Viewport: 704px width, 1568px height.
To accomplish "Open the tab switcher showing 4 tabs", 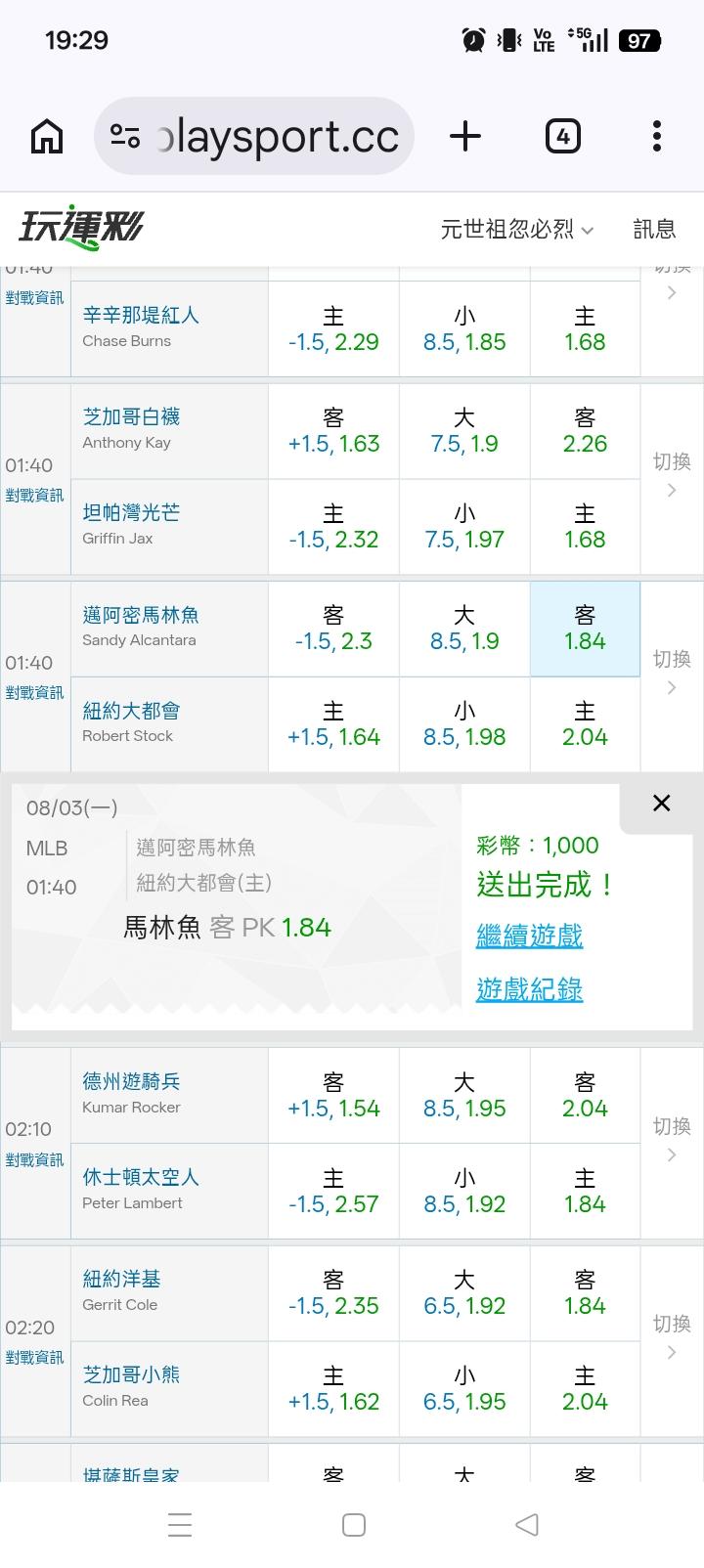I will coord(562,136).
